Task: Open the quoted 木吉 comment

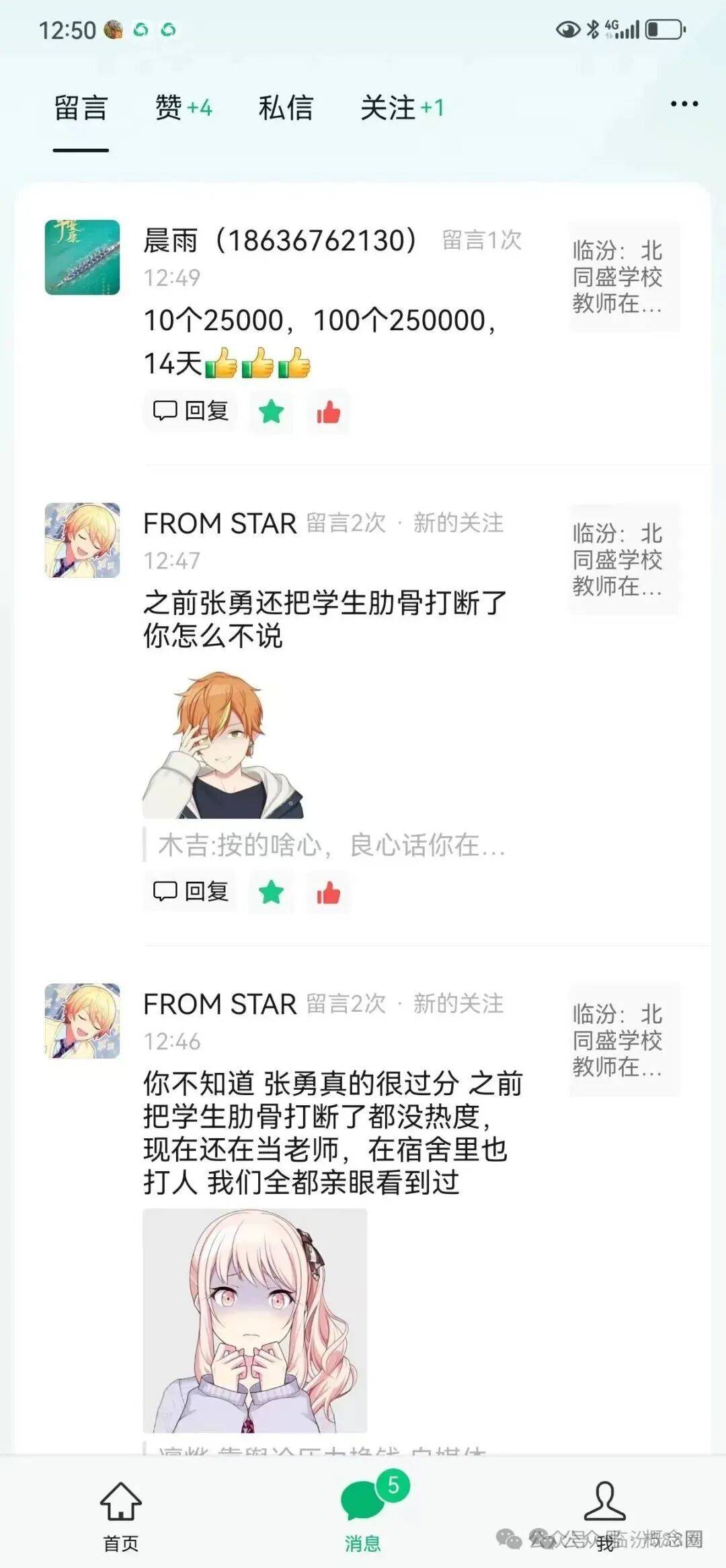Action: coord(329,845)
